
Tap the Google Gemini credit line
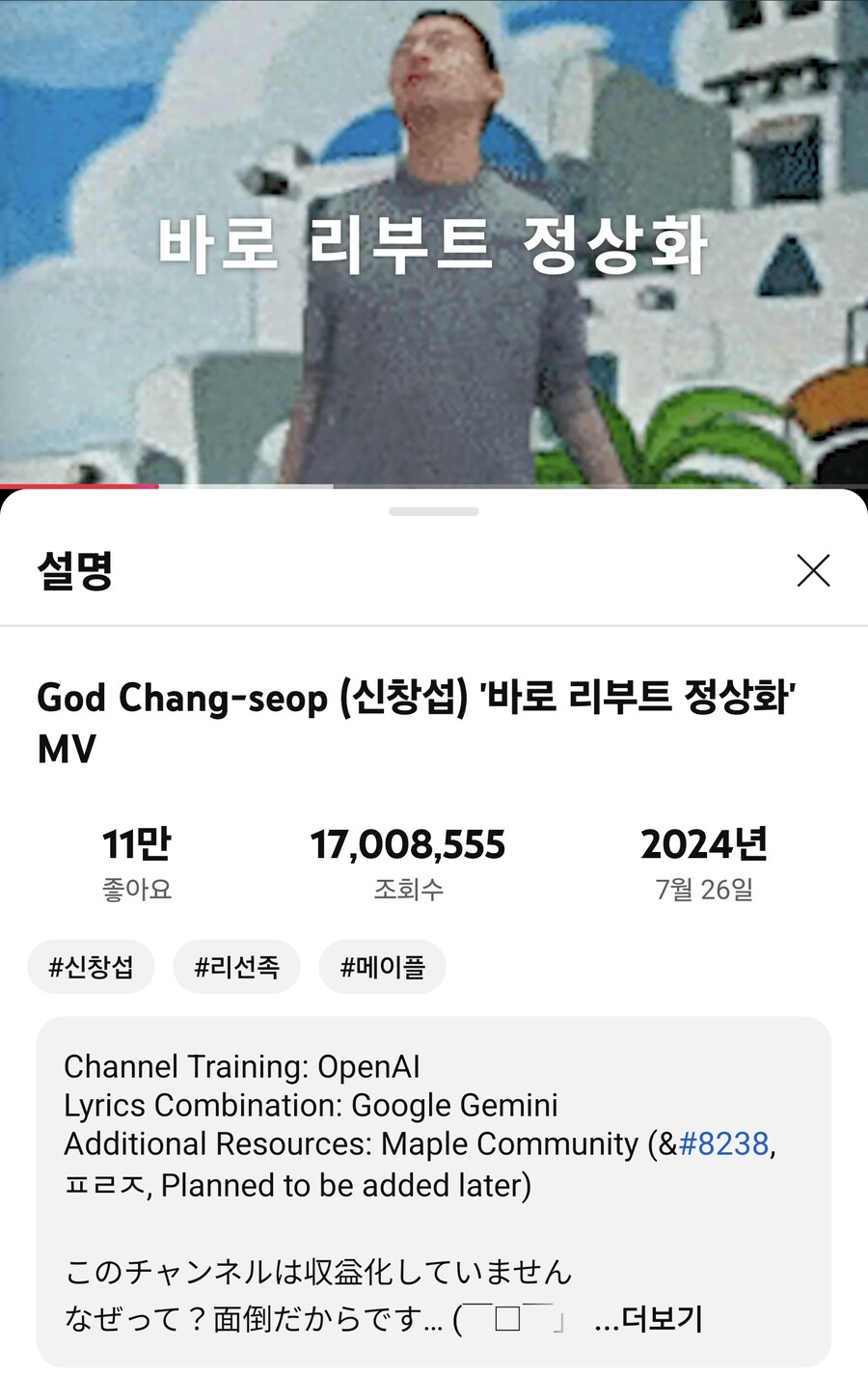coord(309,1106)
